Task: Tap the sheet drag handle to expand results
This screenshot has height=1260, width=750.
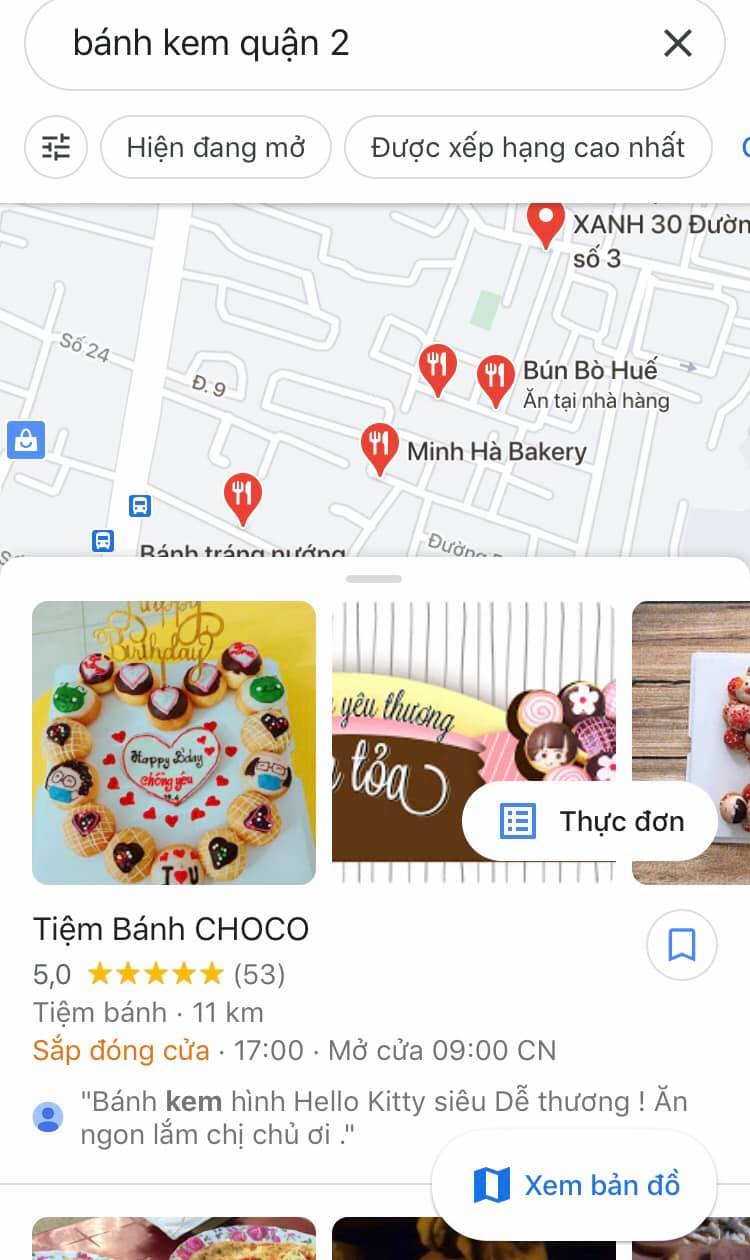Action: pos(374,579)
